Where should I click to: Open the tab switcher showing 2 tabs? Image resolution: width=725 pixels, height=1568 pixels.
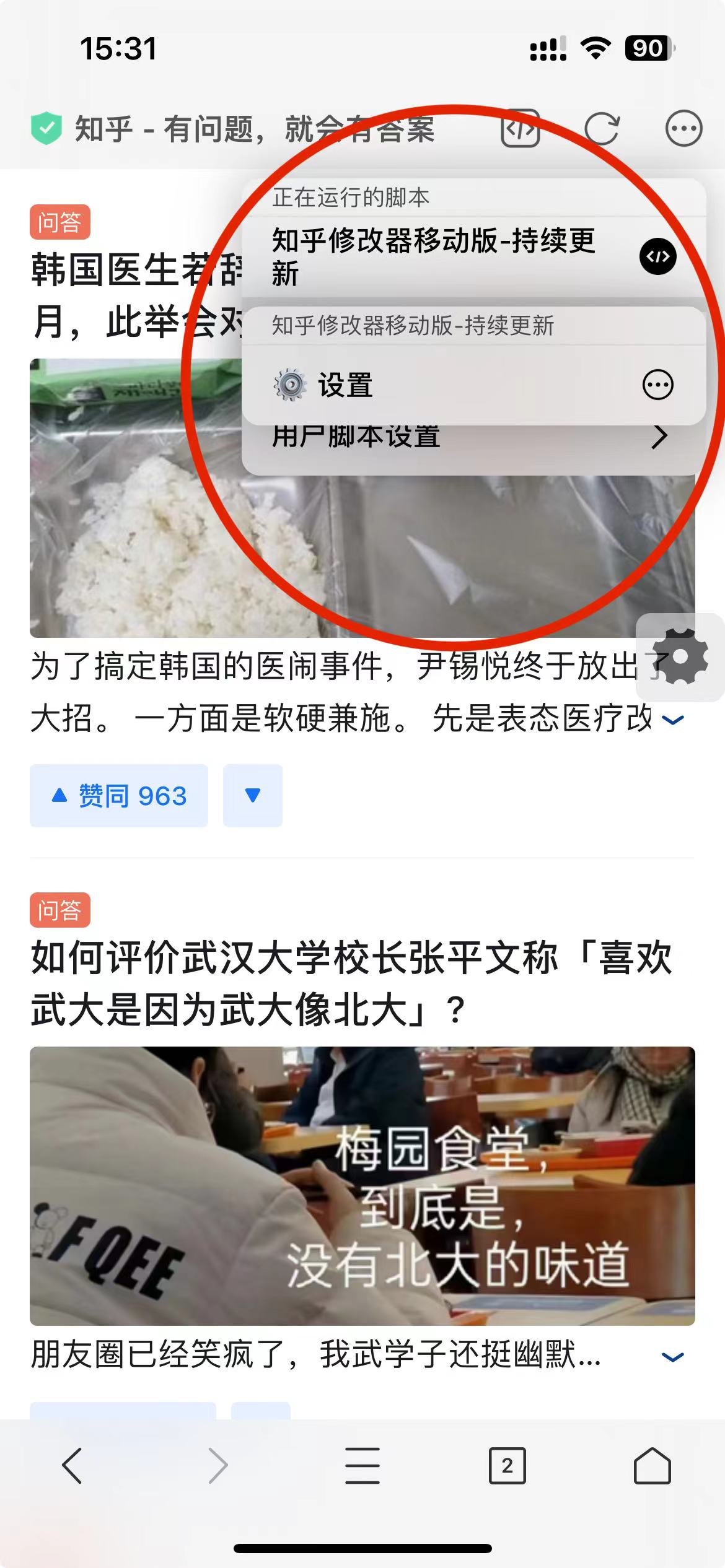click(507, 1466)
